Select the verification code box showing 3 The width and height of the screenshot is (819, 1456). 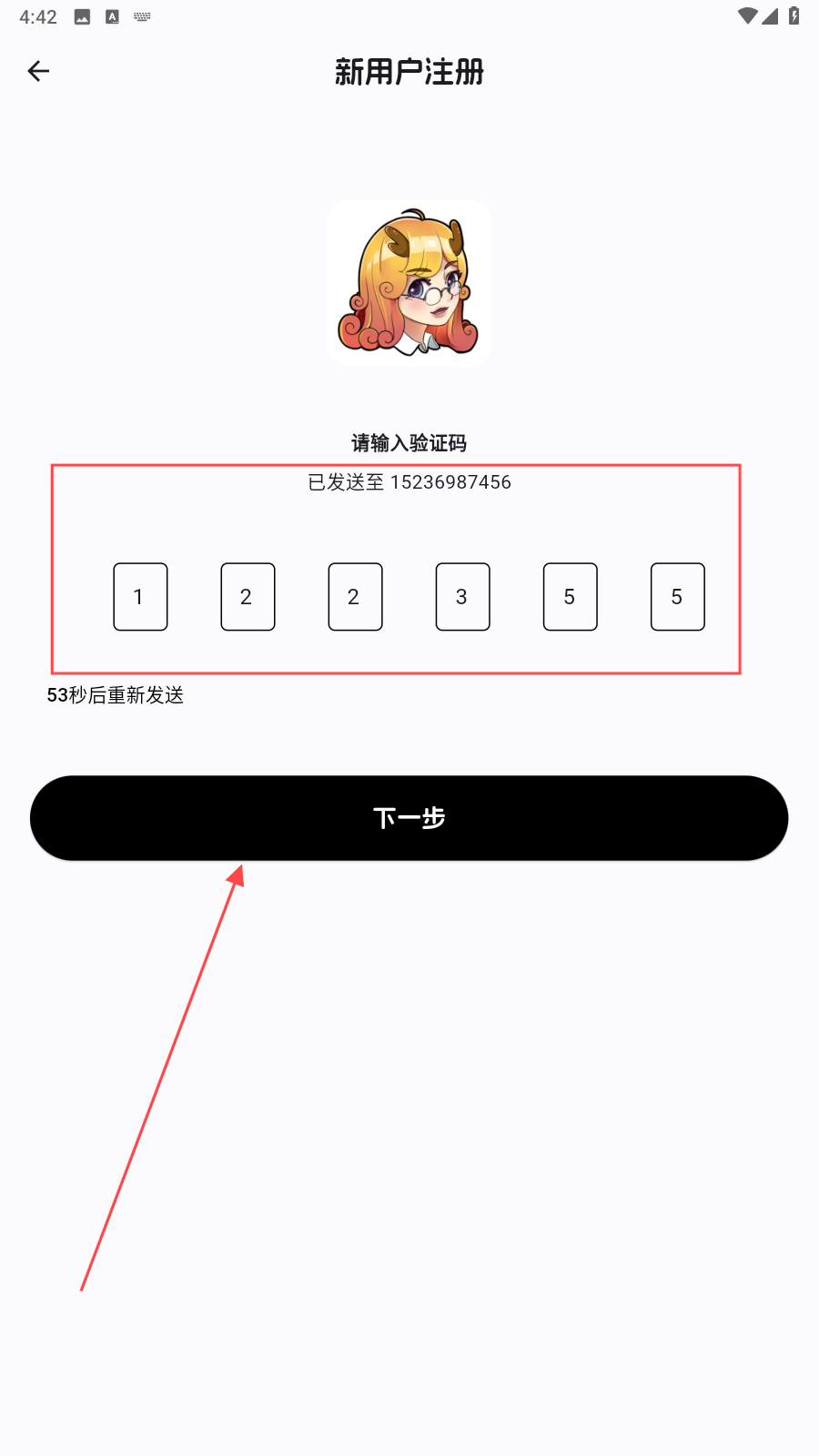pos(462,597)
